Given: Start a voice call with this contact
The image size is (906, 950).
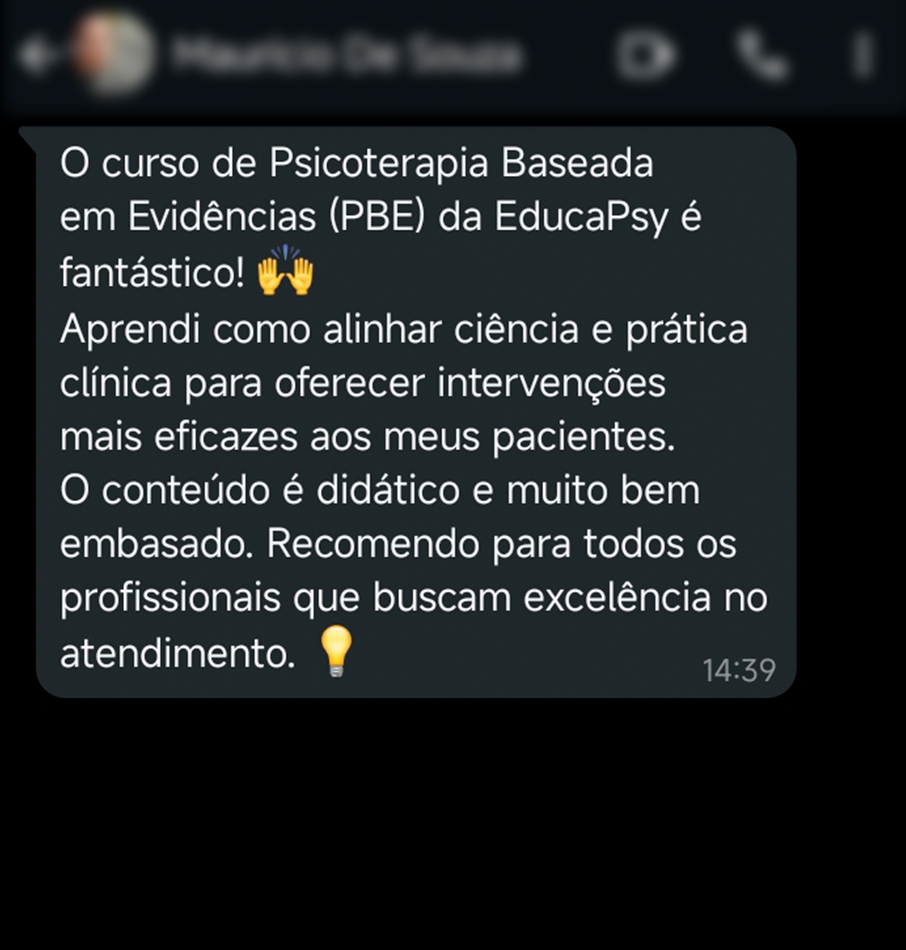Looking at the screenshot, I should 764,56.
